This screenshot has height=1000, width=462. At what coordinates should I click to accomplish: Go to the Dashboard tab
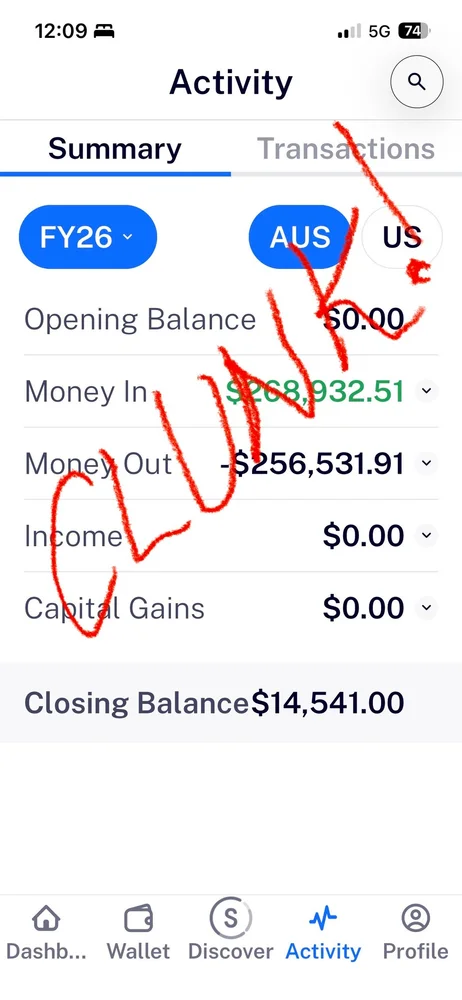(x=46, y=932)
